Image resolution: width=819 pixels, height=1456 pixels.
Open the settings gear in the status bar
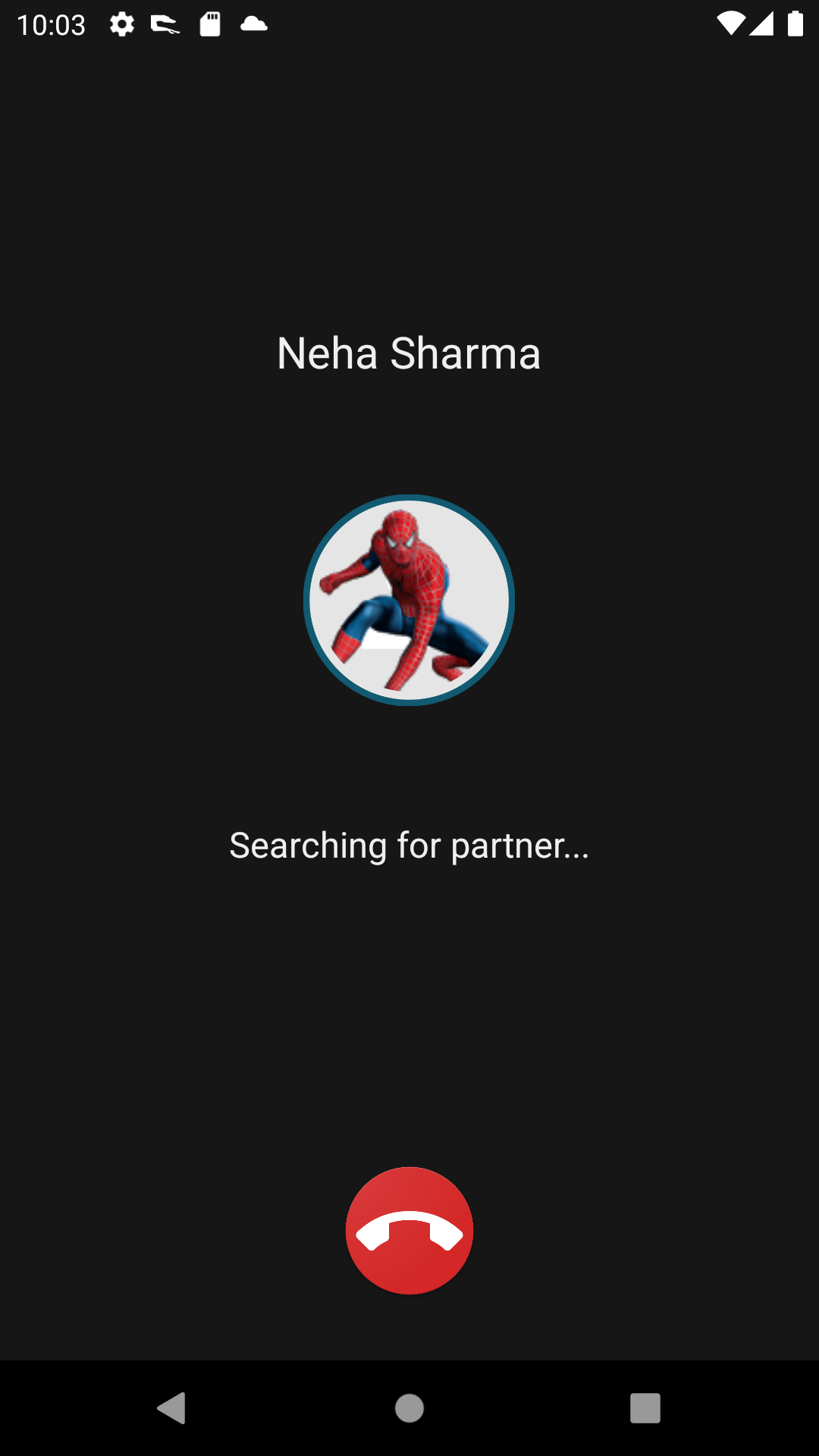(122, 24)
